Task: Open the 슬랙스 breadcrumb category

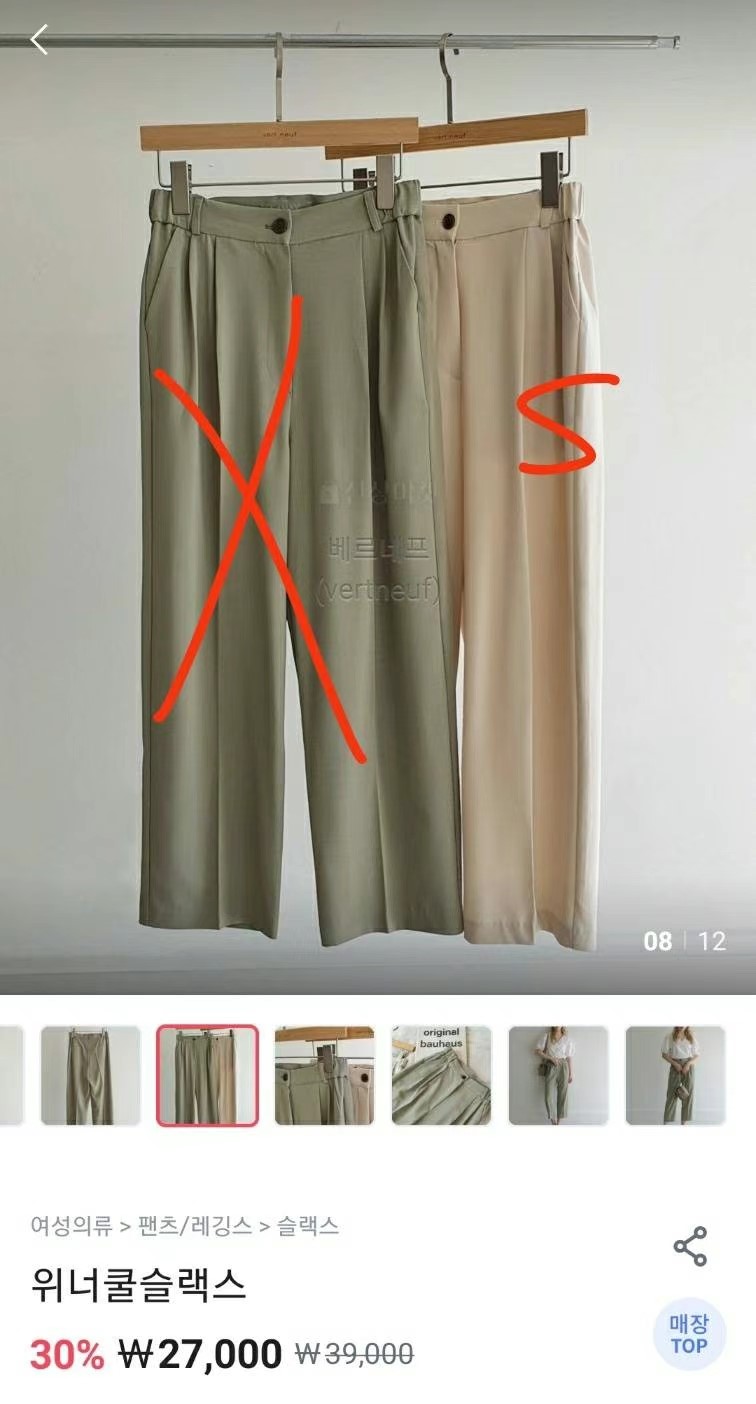Action: (x=308, y=1226)
